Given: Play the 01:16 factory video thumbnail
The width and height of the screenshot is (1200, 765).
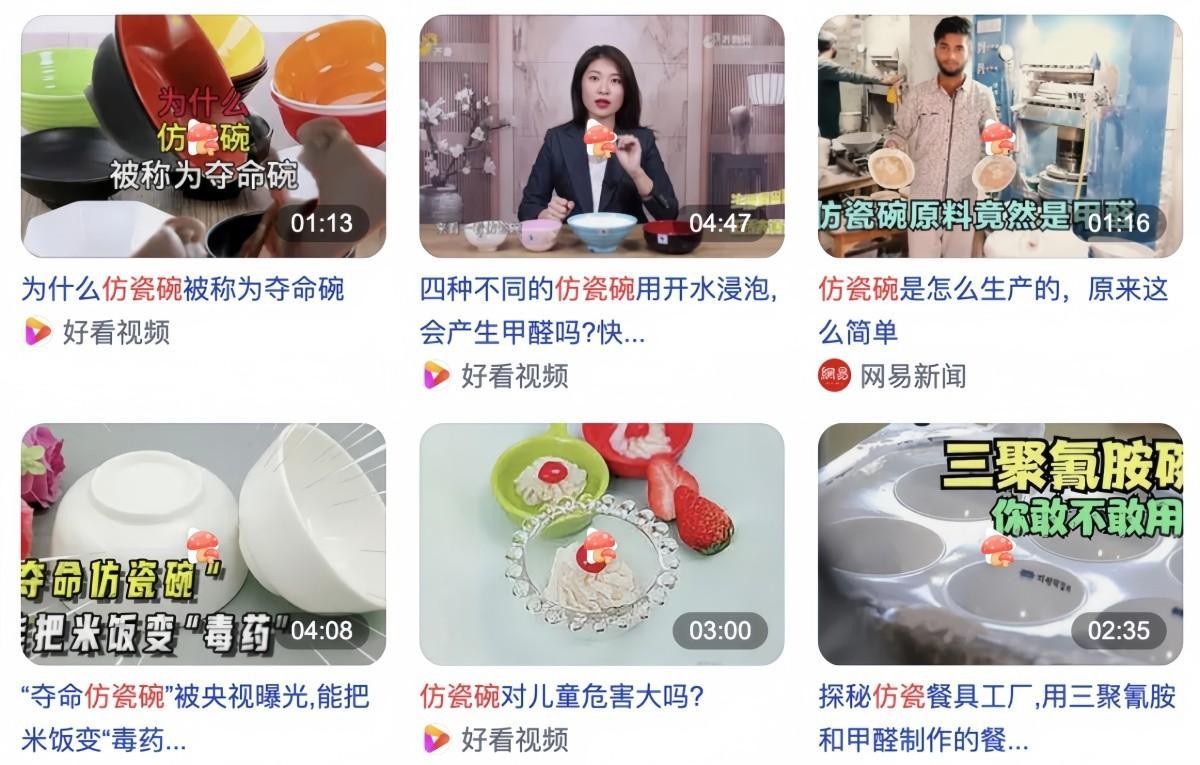Looking at the screenshot, I should point(999,136).
